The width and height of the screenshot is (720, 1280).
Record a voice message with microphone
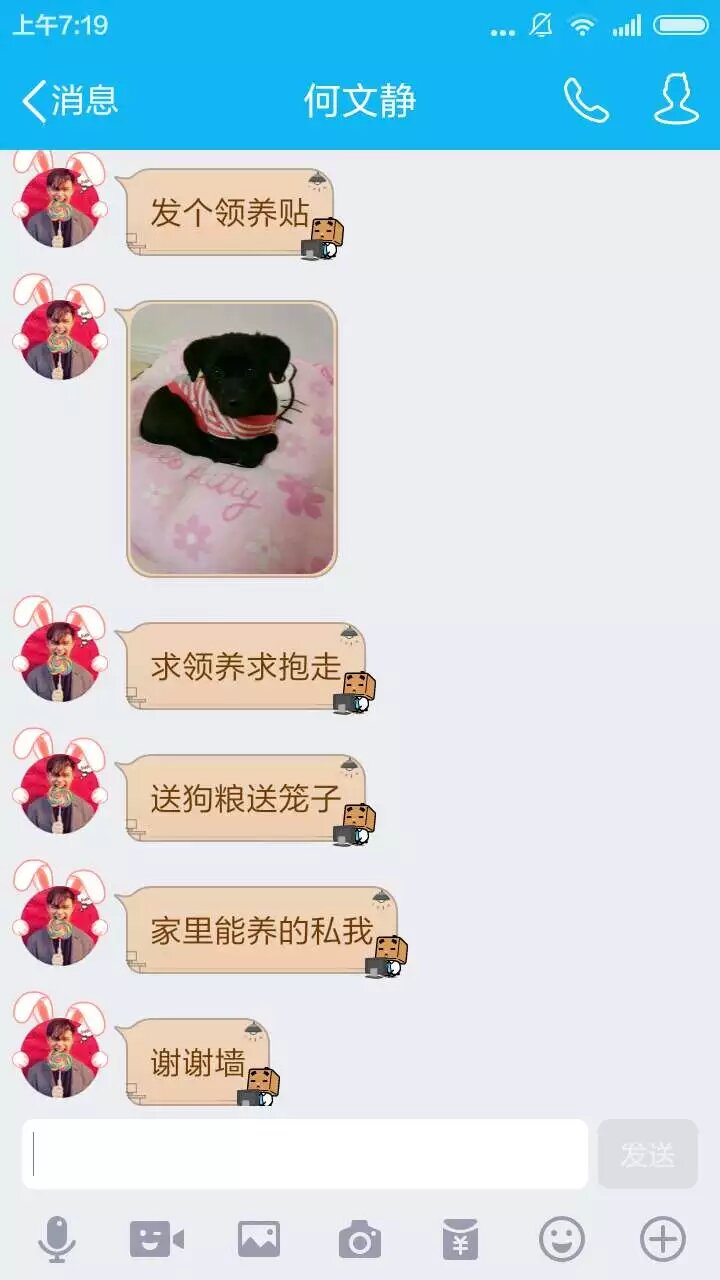point(57,1240)
